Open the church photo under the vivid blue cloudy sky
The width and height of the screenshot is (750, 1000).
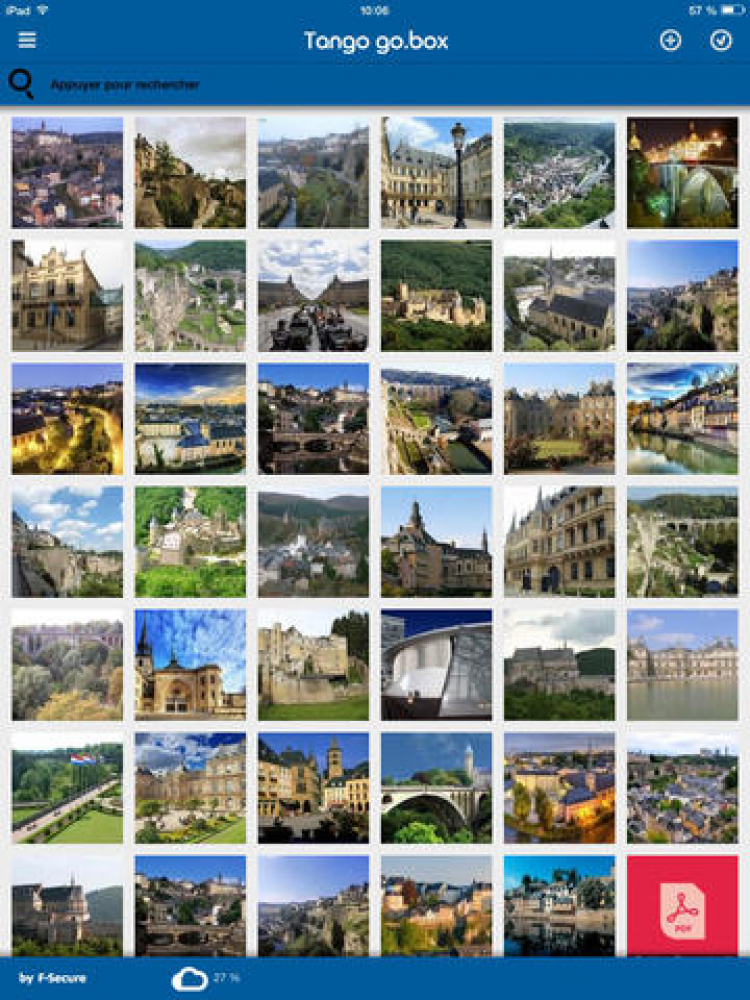click(190, 665)
